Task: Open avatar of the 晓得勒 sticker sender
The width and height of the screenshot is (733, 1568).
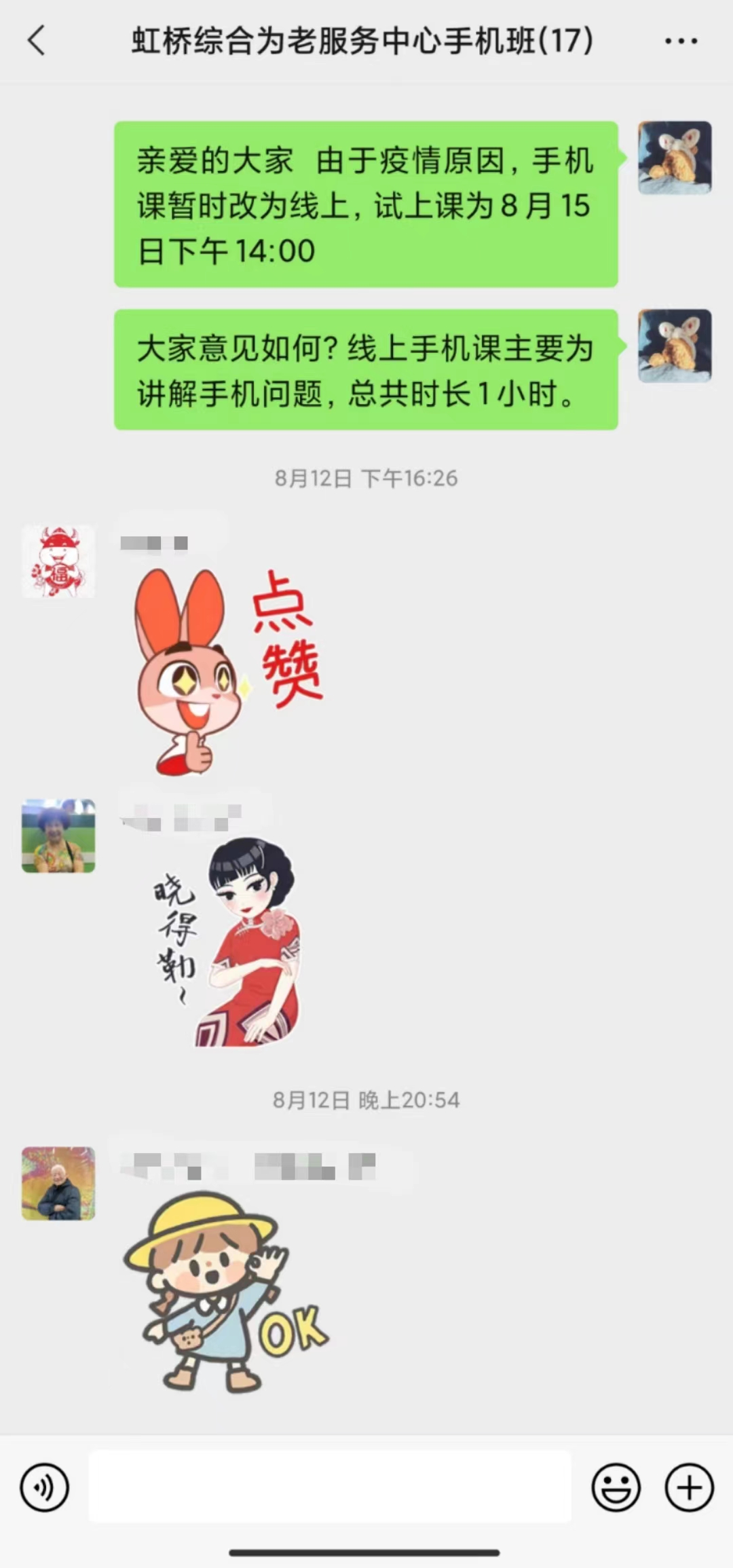Action: (58, 836)
